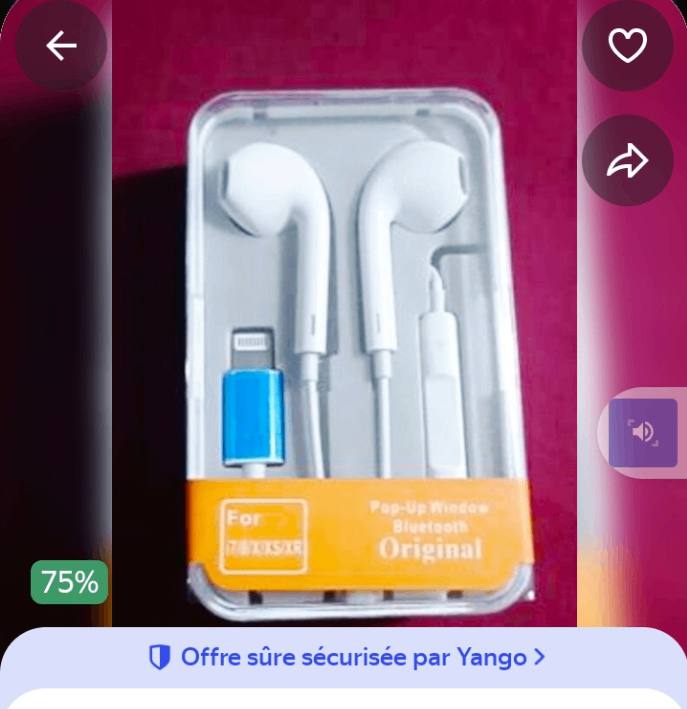The height and width of the screenshot is (709, 687).
Task: Share this product listing
Action: click(628, 160)
